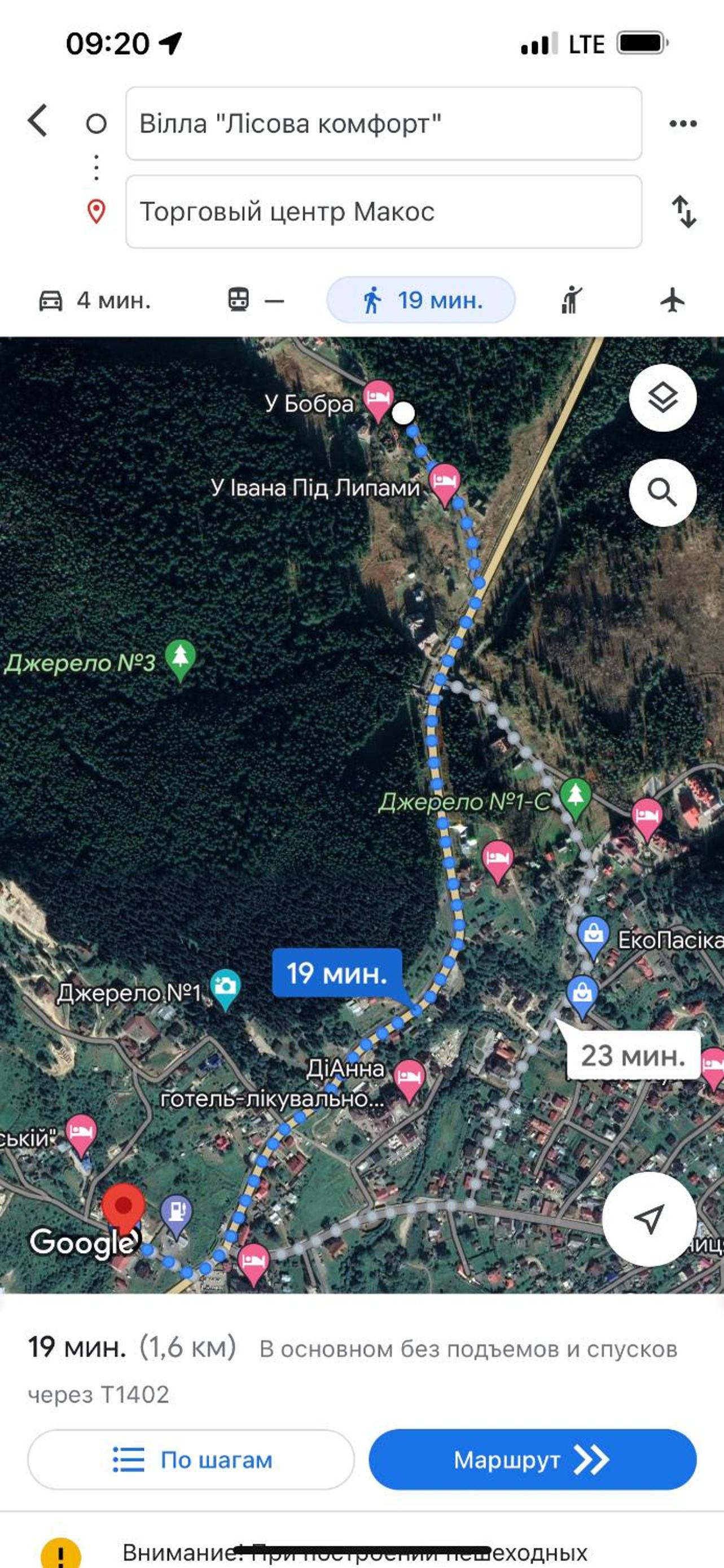Select walking mode, 19 мин.
This screenshot has width=724, height=1568.
tap(421, 300)
